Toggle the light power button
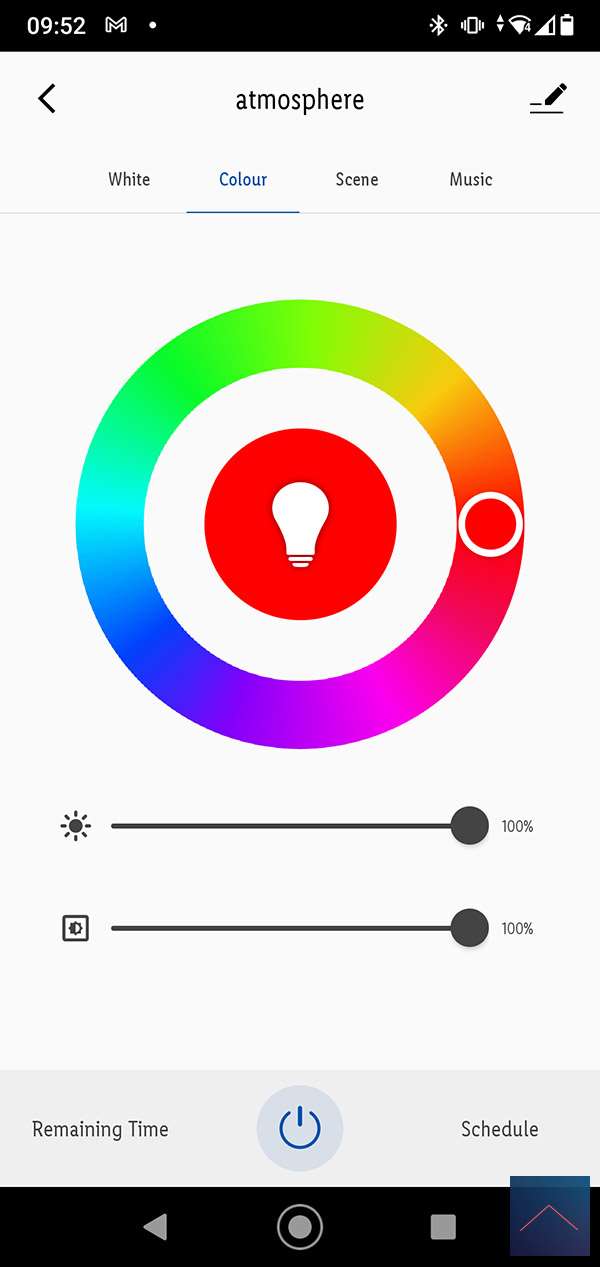This screenshot has width=600, height=1267. click(300, 1128)
